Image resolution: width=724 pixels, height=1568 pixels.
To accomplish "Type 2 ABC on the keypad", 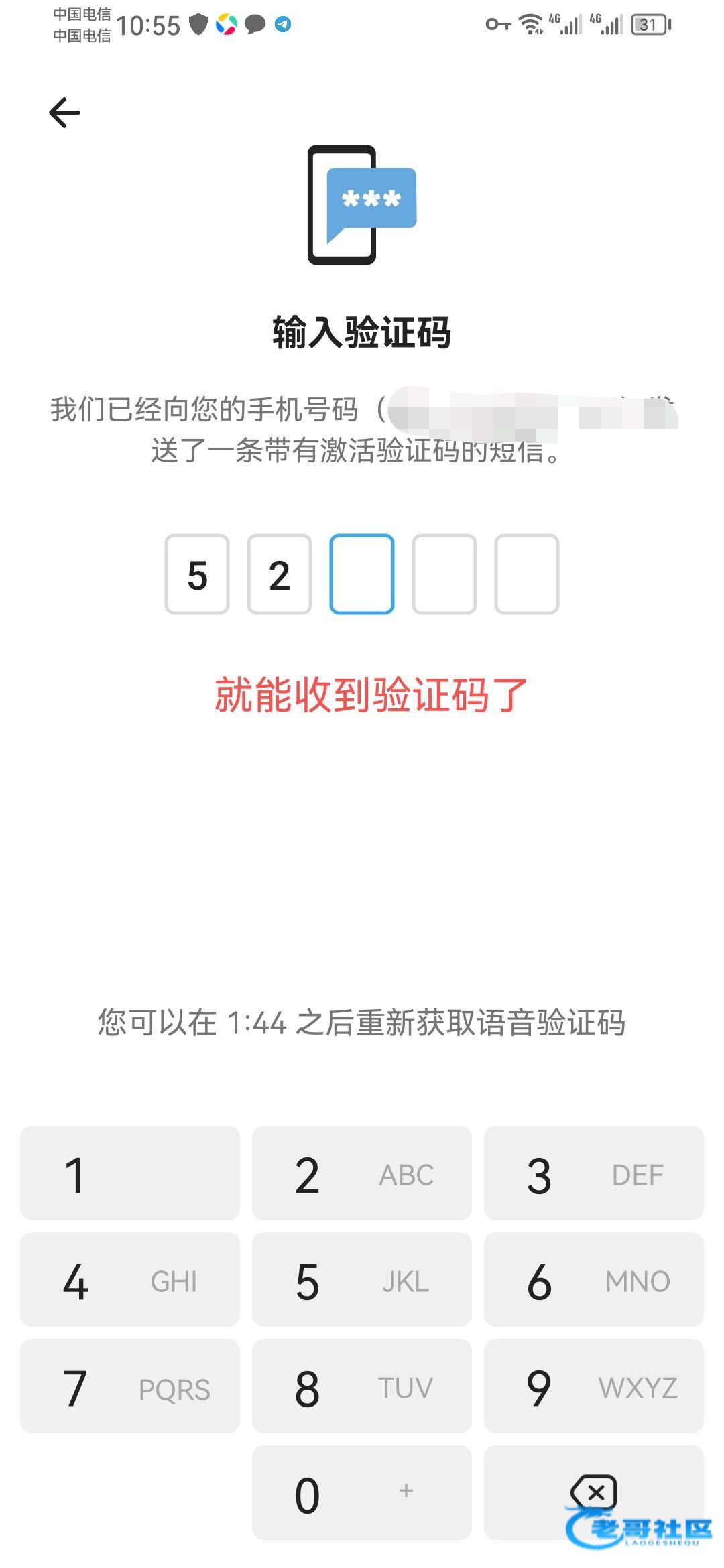I will (362, 1173).
